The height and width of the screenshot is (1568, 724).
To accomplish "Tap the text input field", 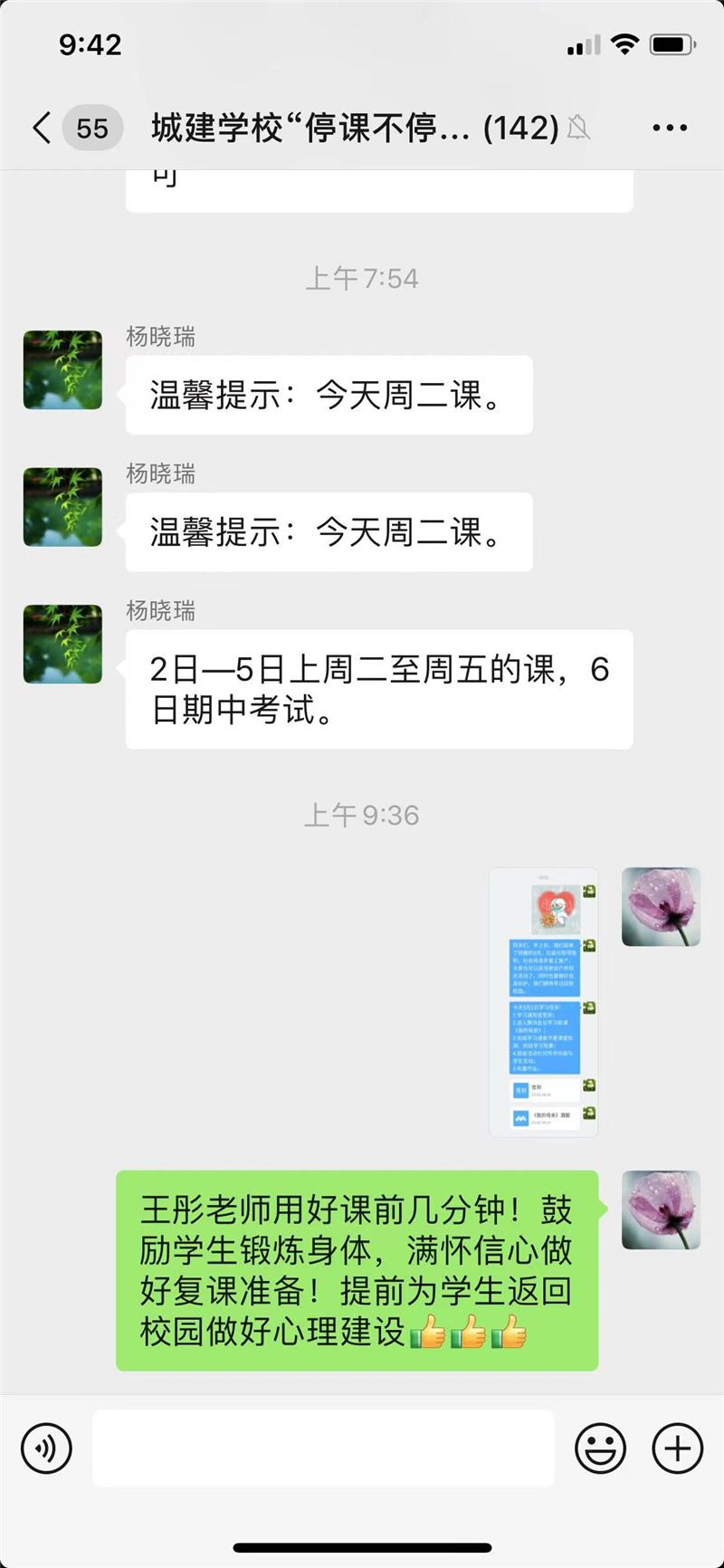I will click(326, 1448).
